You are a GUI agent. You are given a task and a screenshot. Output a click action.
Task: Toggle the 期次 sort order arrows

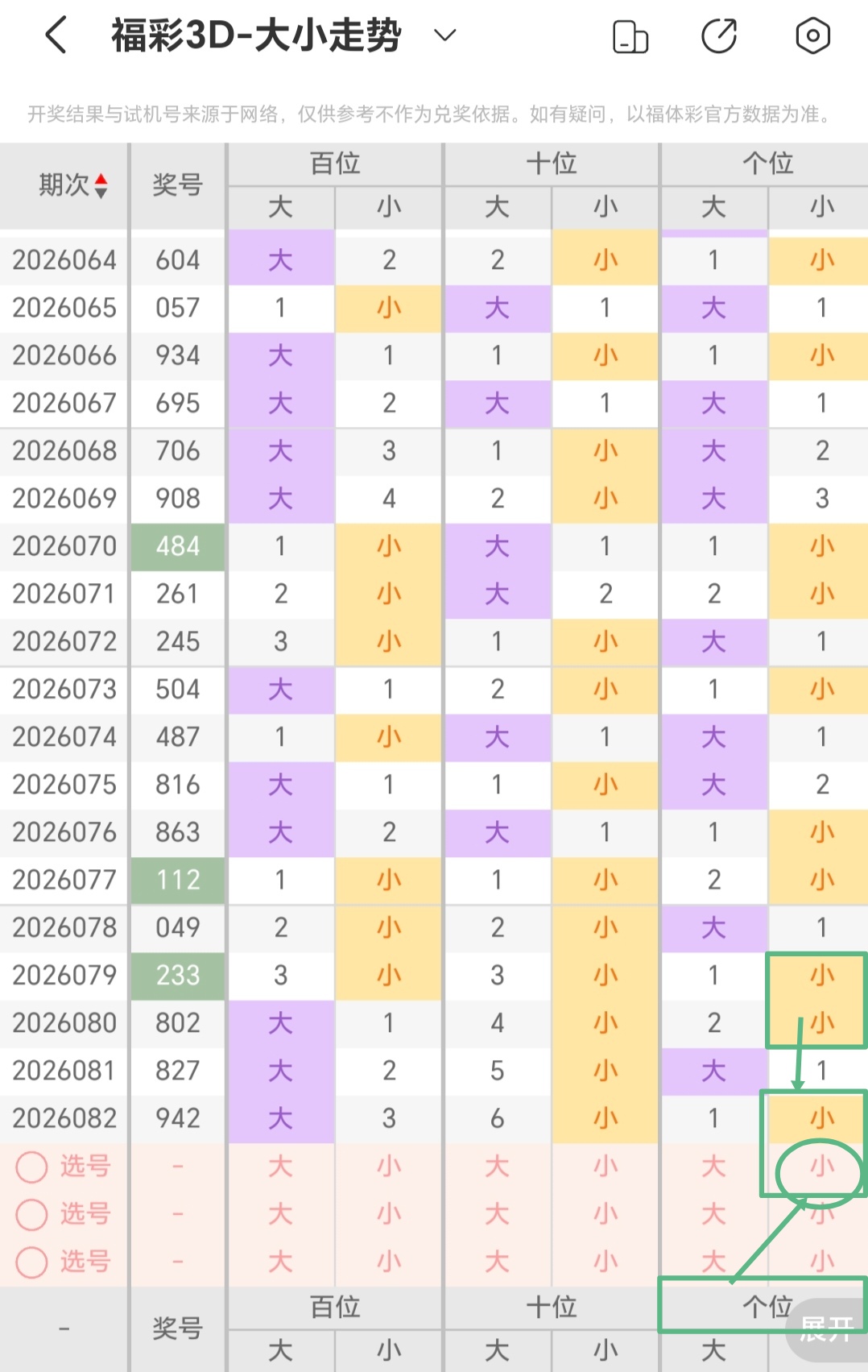101,186
